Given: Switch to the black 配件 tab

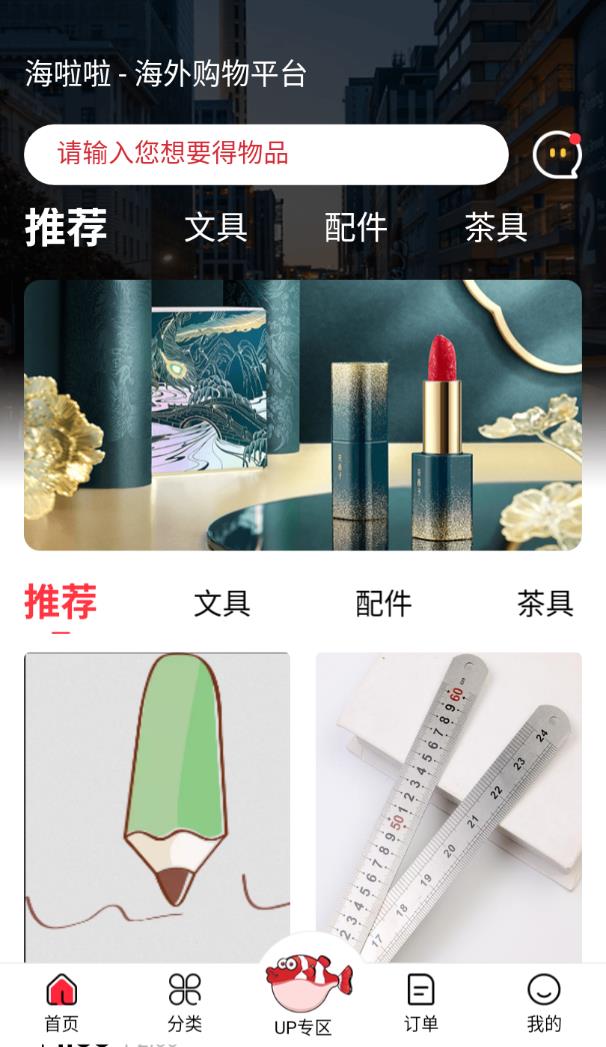Looking at the screenshot, I should pos(384,603).
